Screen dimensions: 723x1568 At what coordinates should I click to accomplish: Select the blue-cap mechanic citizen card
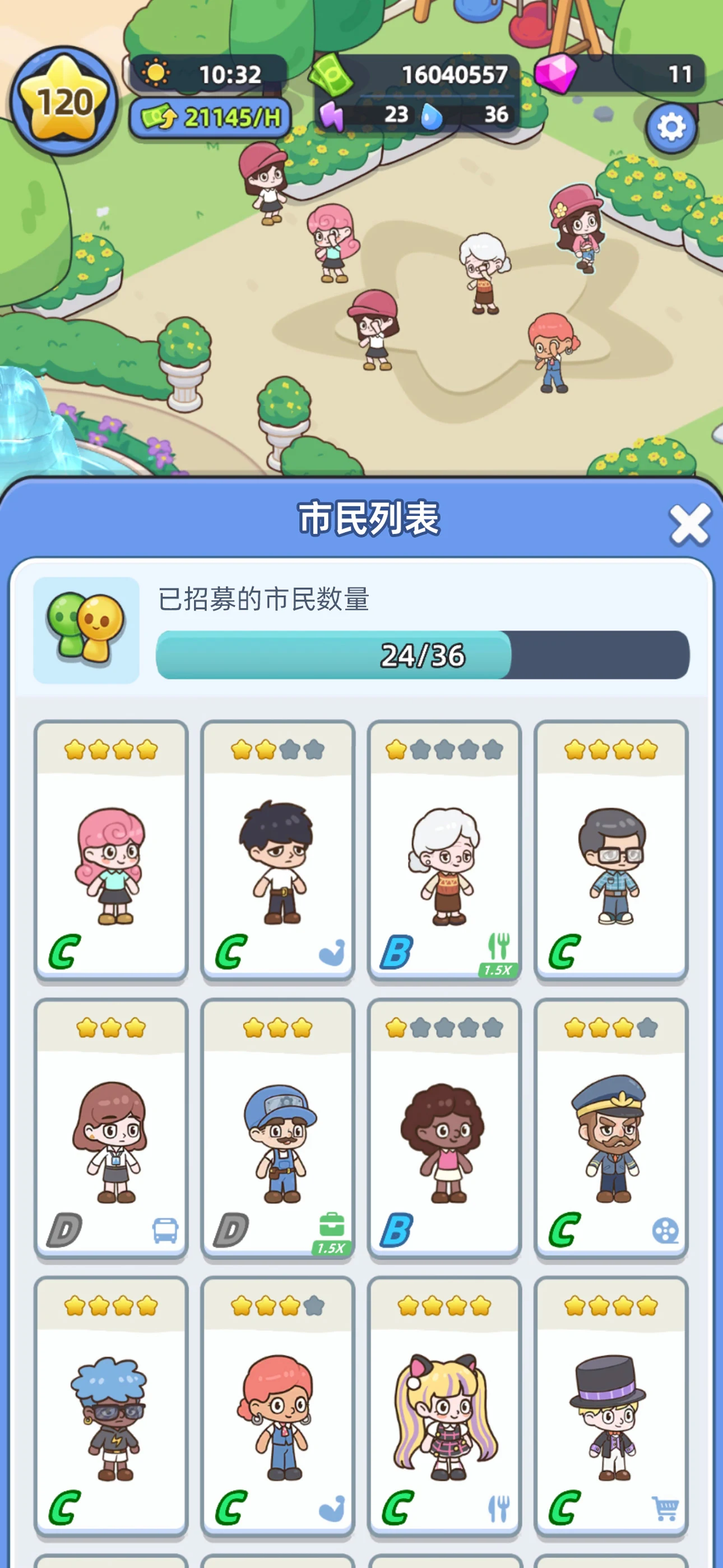pyautogui.click(x=277, y=1127)
